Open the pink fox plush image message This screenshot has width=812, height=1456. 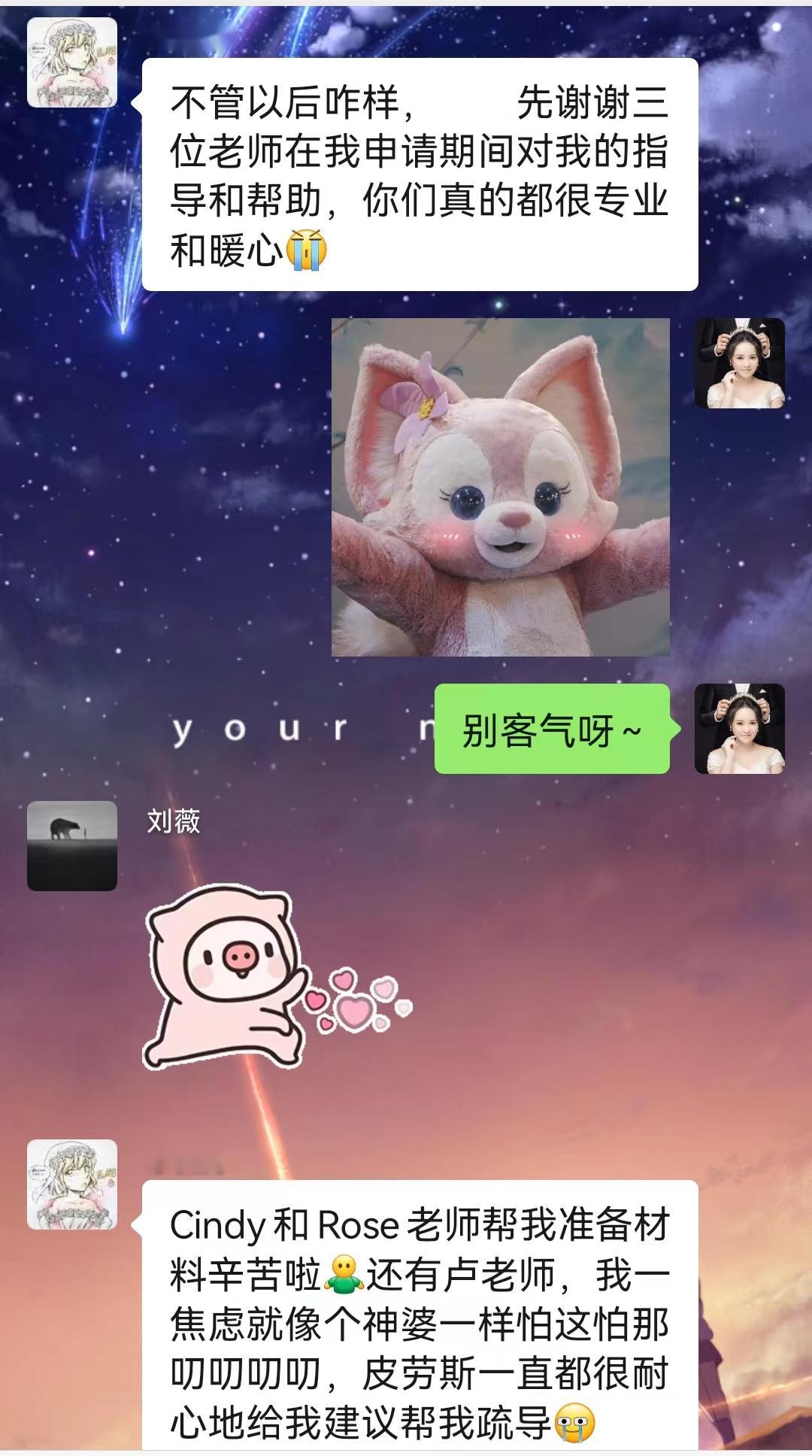500,487
